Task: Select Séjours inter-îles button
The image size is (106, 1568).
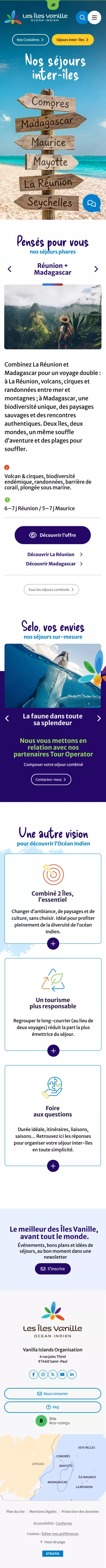Action: 73,39
